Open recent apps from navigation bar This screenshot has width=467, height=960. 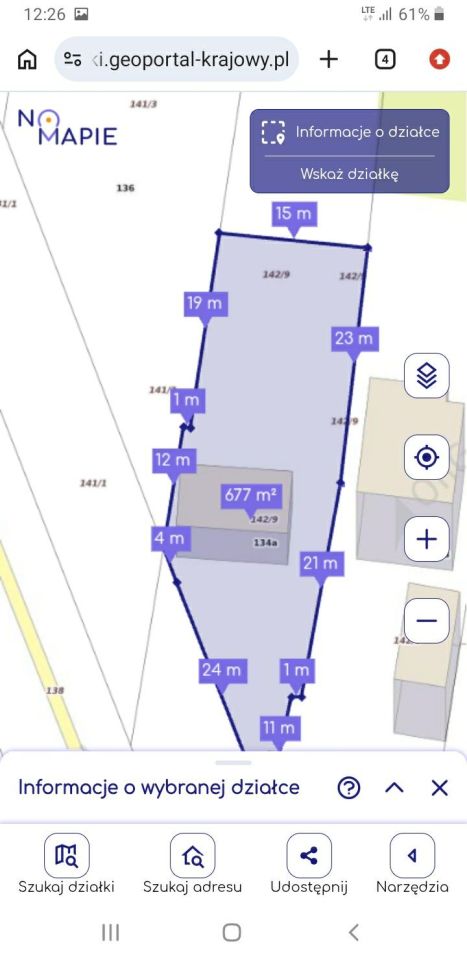coord(110,932)
